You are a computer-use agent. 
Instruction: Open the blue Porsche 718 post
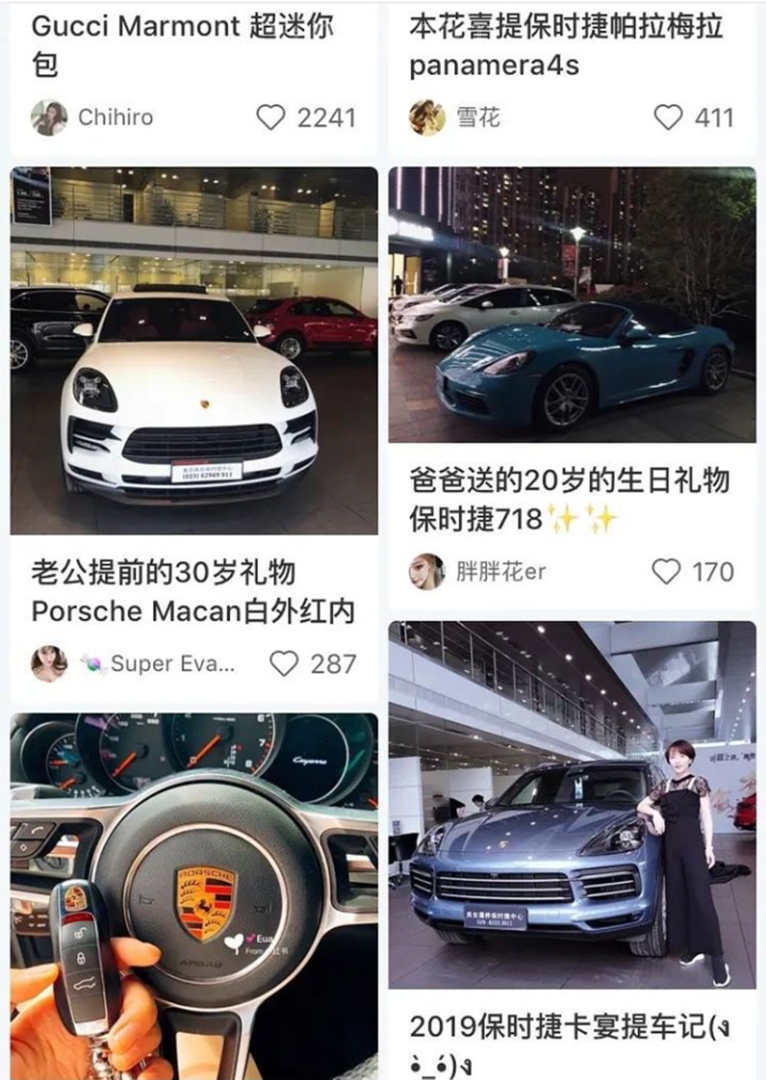pos(572,305)
